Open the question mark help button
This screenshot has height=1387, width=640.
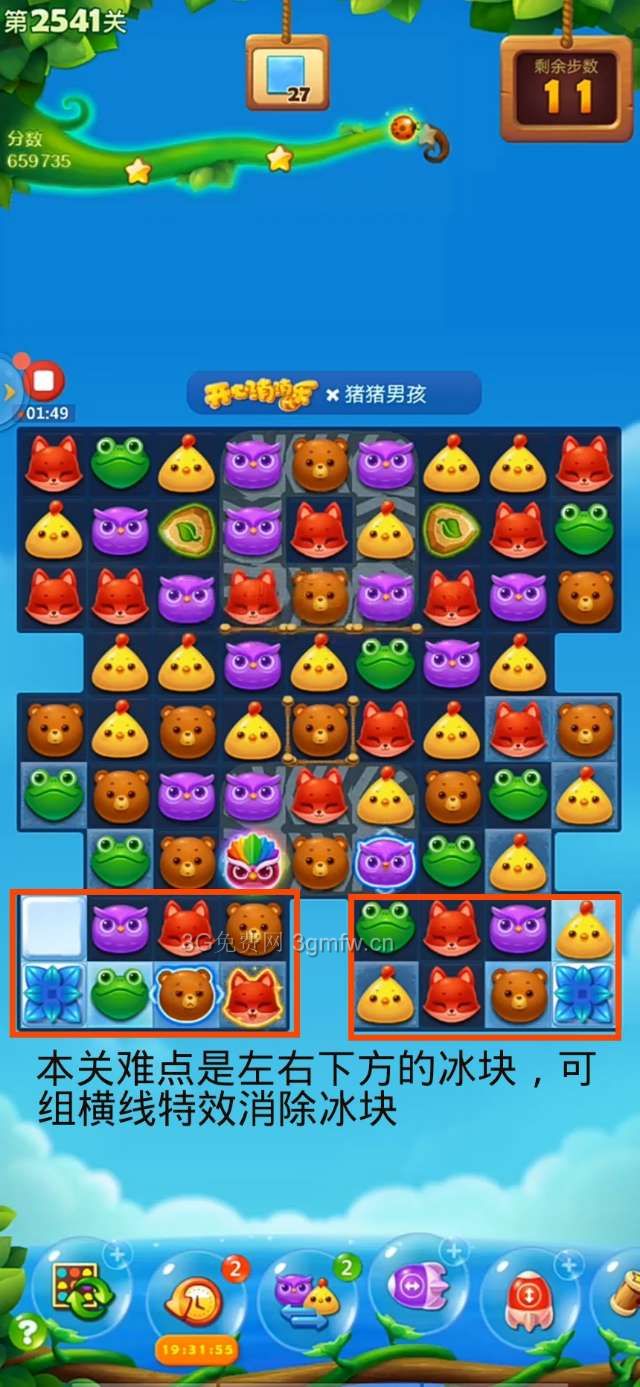27,1332
